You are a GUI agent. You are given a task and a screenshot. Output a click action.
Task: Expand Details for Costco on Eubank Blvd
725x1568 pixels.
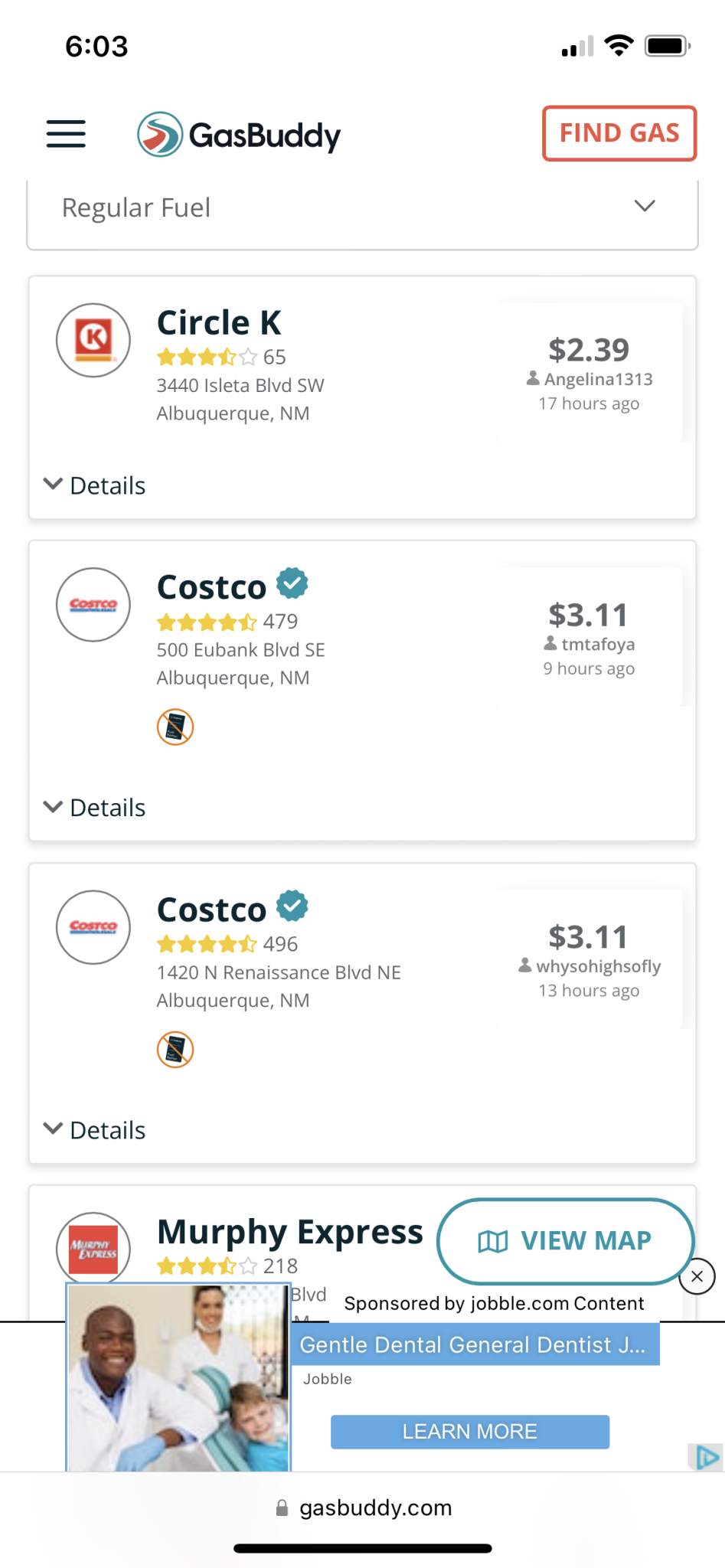[95, 808]
